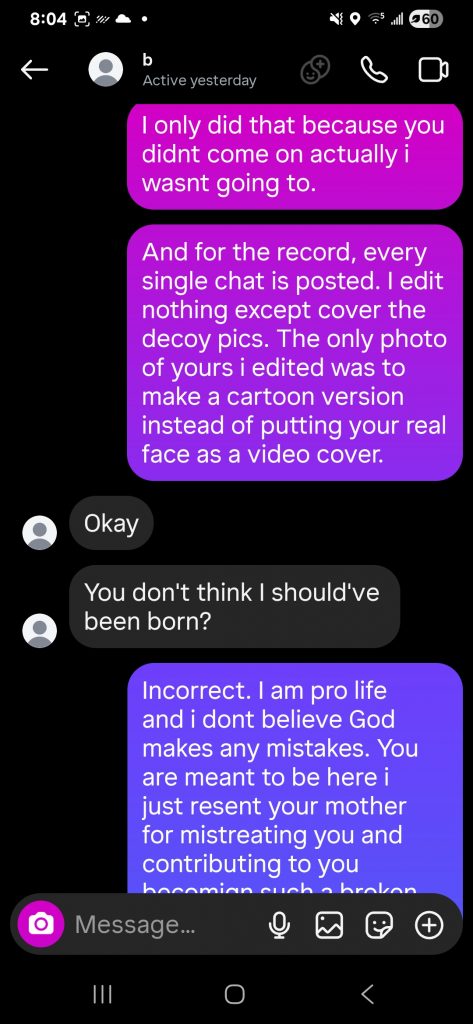This screenshot has height=1024, width=473.
Task: Go to the system home screen
Action: point(235,994)
